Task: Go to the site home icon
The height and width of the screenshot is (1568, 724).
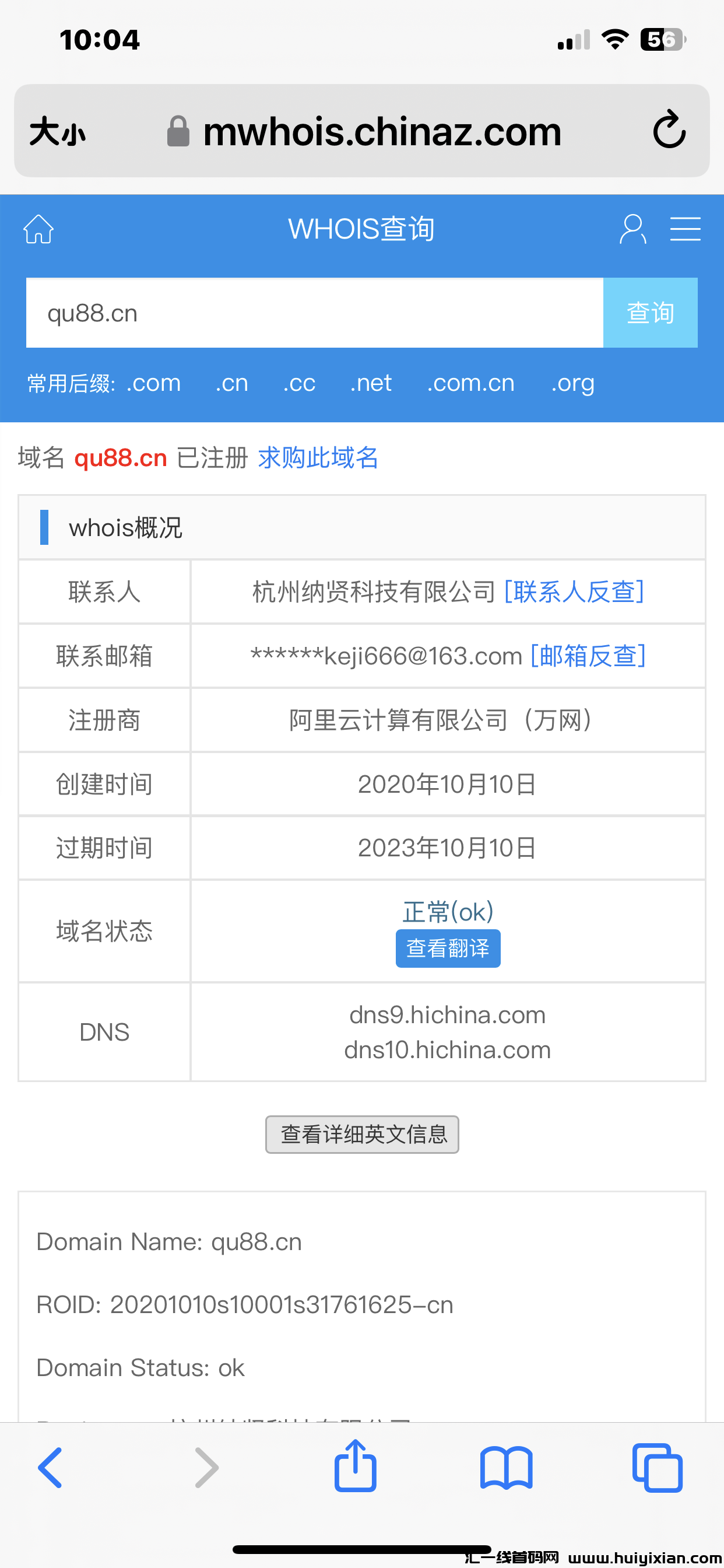Action: coord(38,229)
